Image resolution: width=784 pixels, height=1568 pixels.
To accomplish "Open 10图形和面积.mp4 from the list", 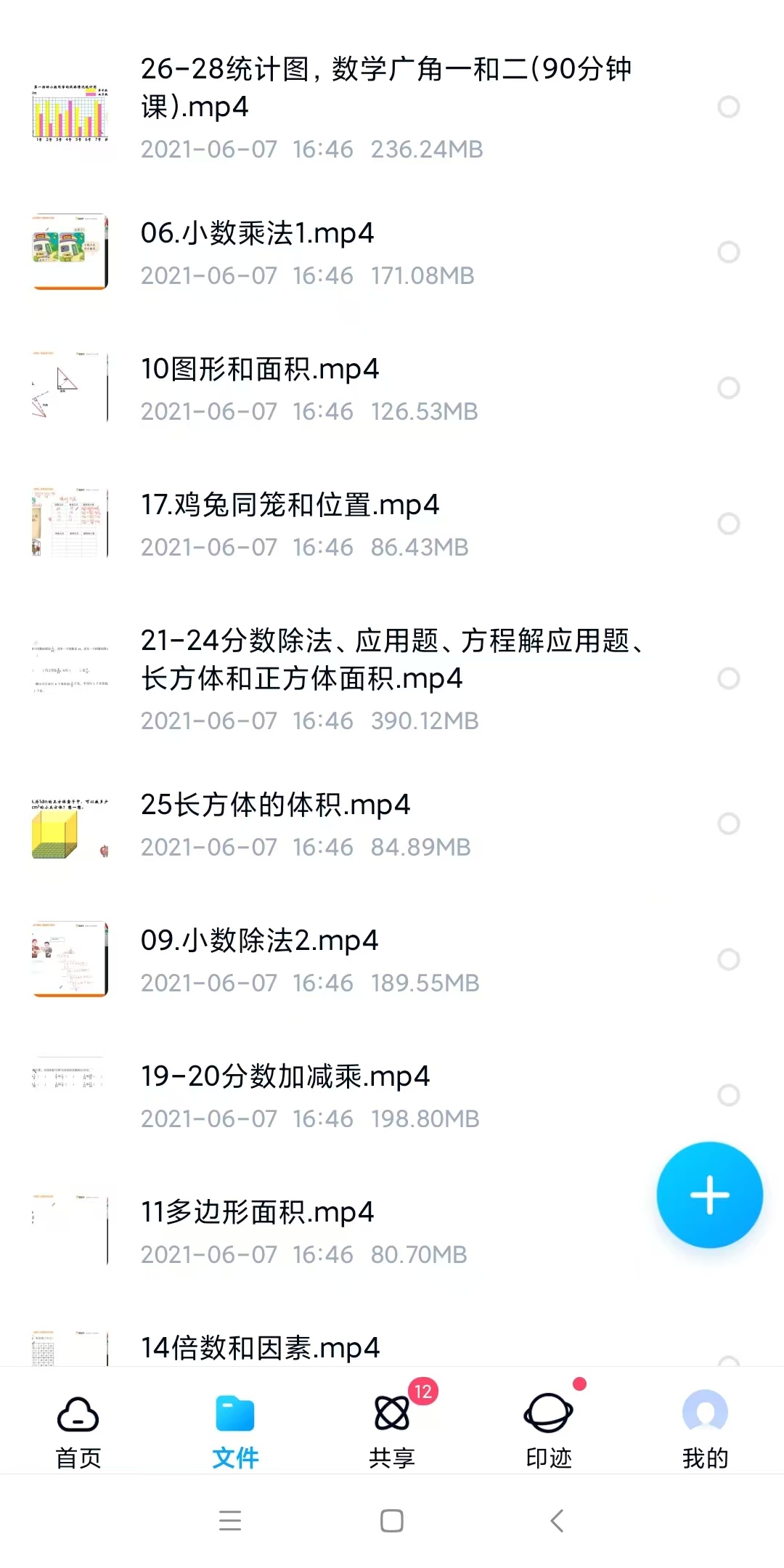I will 260,370.
